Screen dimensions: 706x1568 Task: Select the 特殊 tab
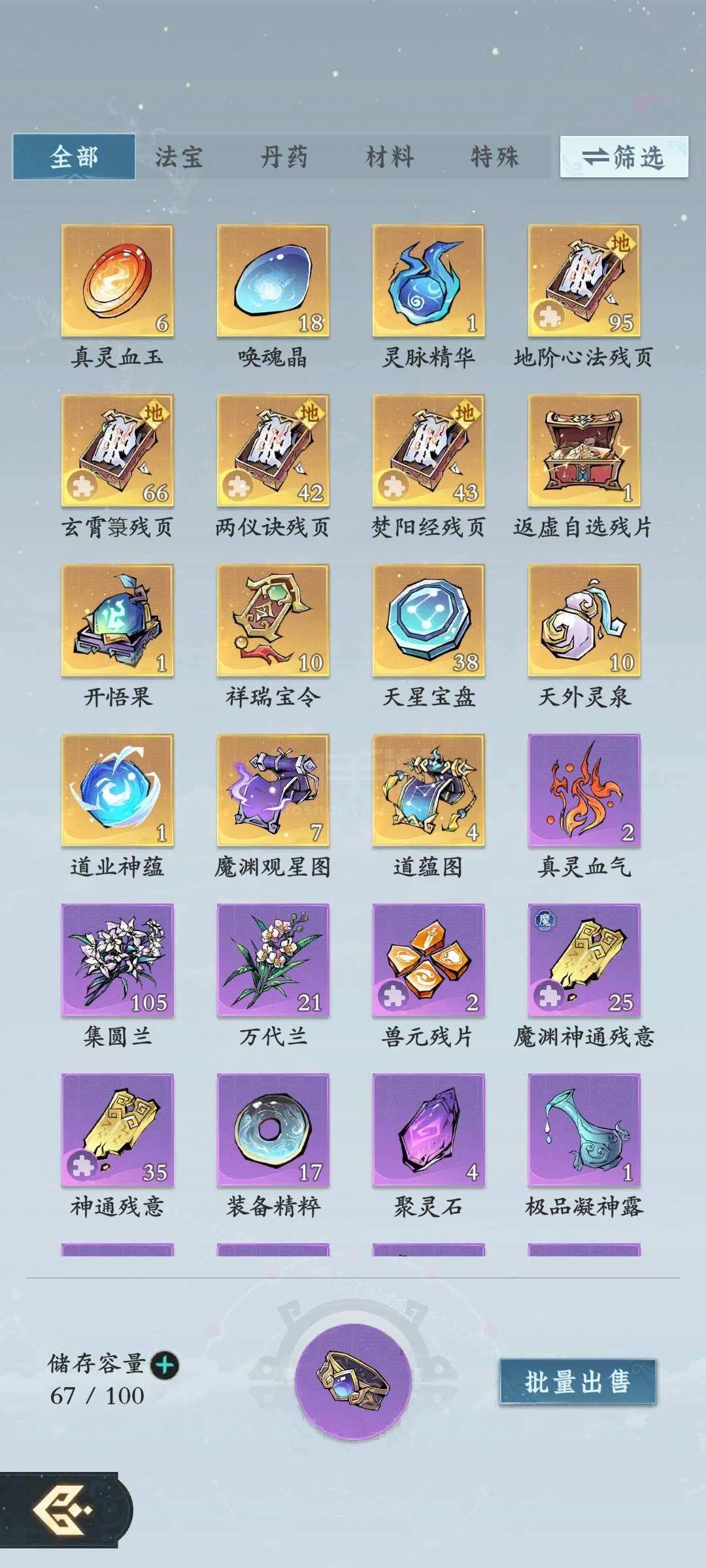pos(495,157)
